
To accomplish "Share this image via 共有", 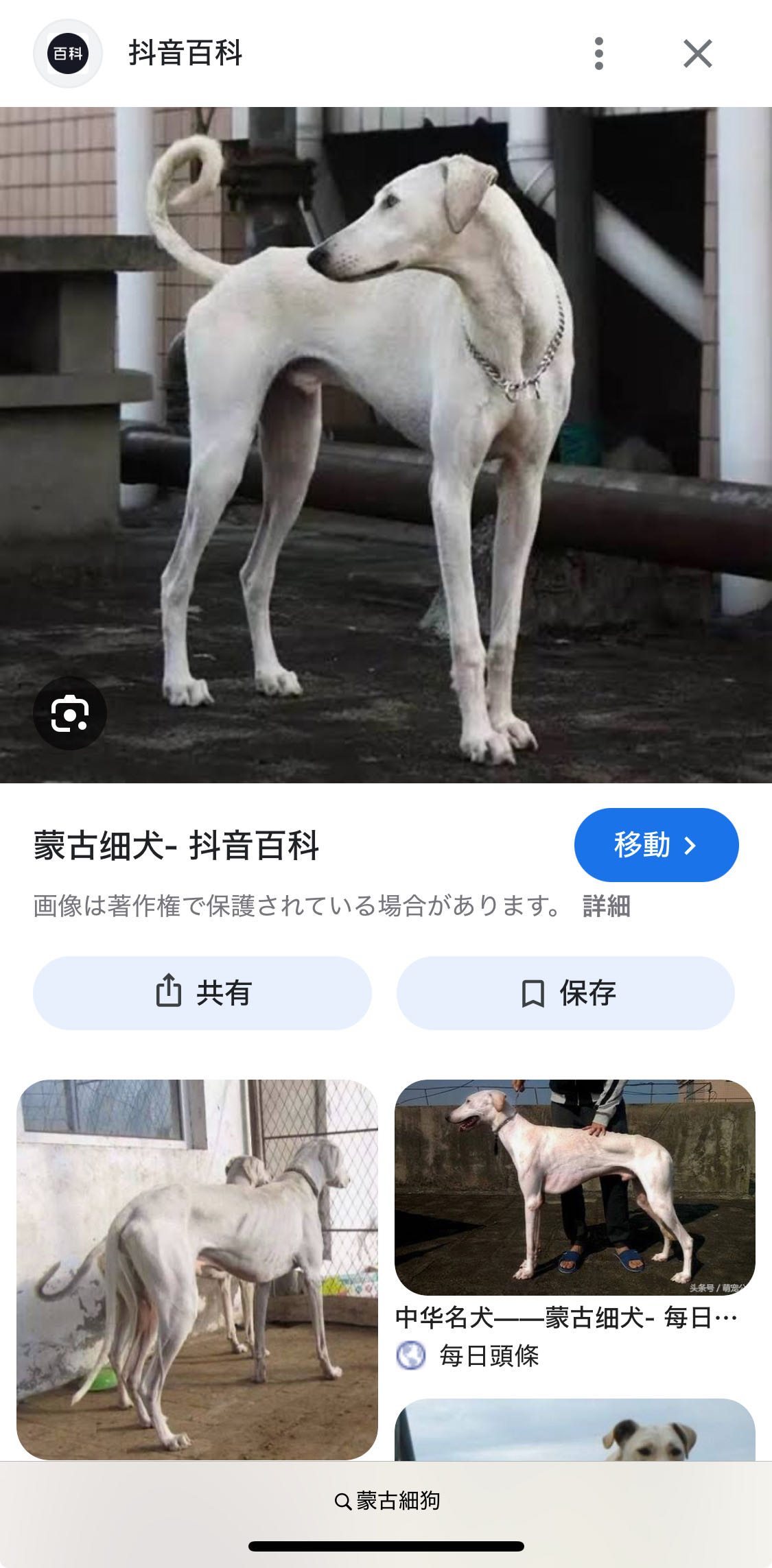I will [202, 993].
